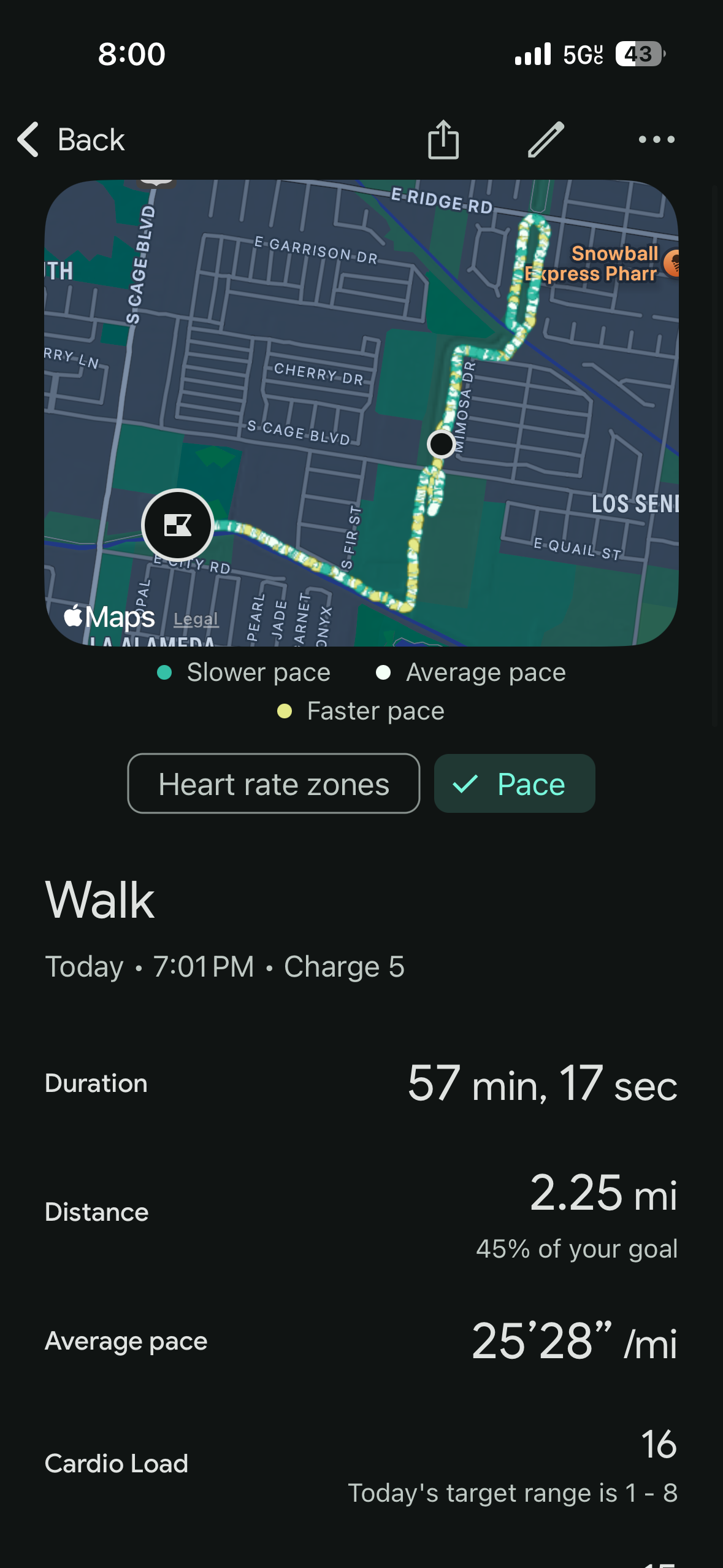Select the workout start marker on the map
Screen dimensions: 723x1568
[178, 525]
